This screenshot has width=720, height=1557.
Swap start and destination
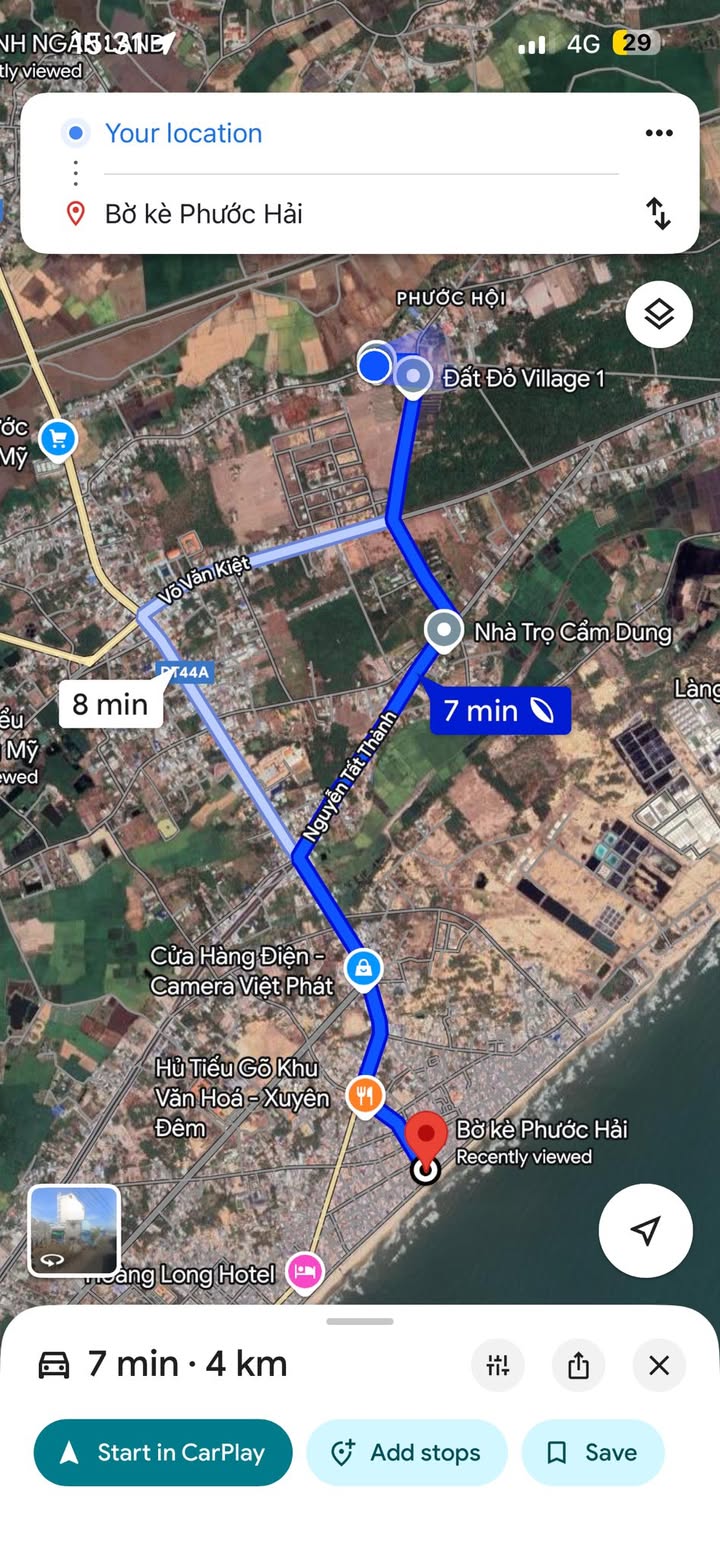tap(658, 213)
